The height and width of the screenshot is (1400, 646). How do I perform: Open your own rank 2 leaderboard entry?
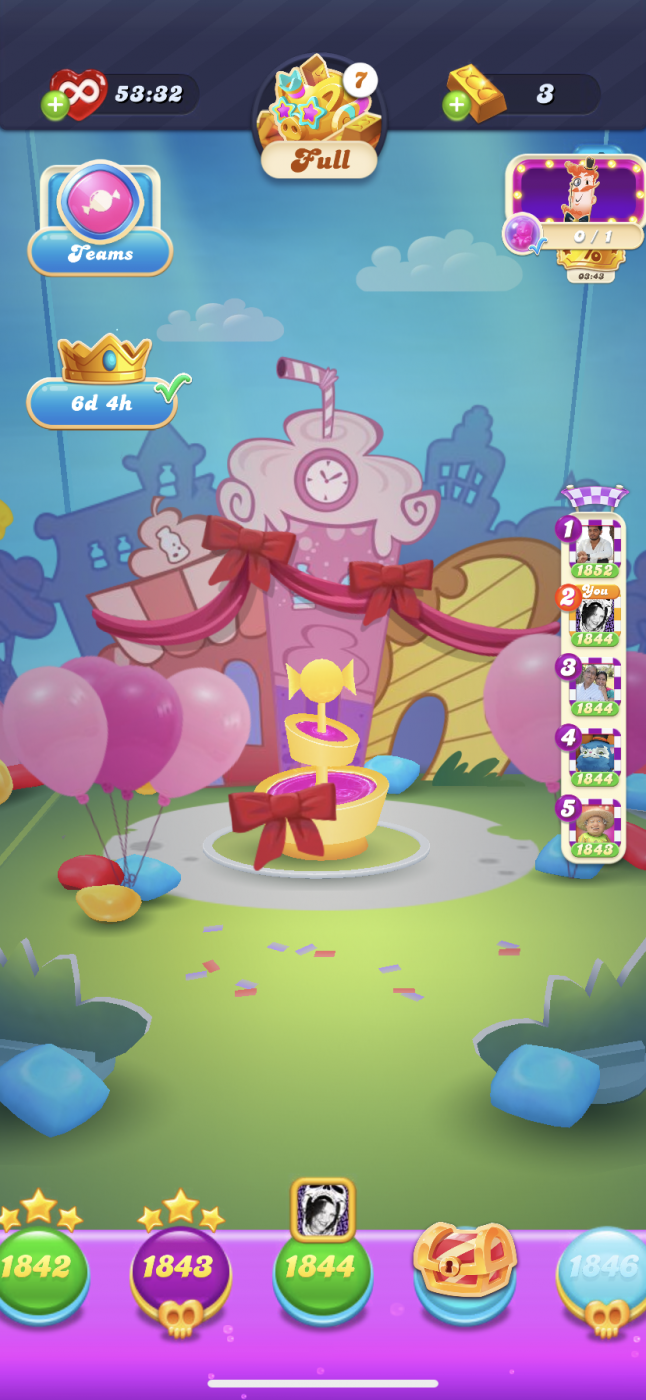[x=594, y=617]
